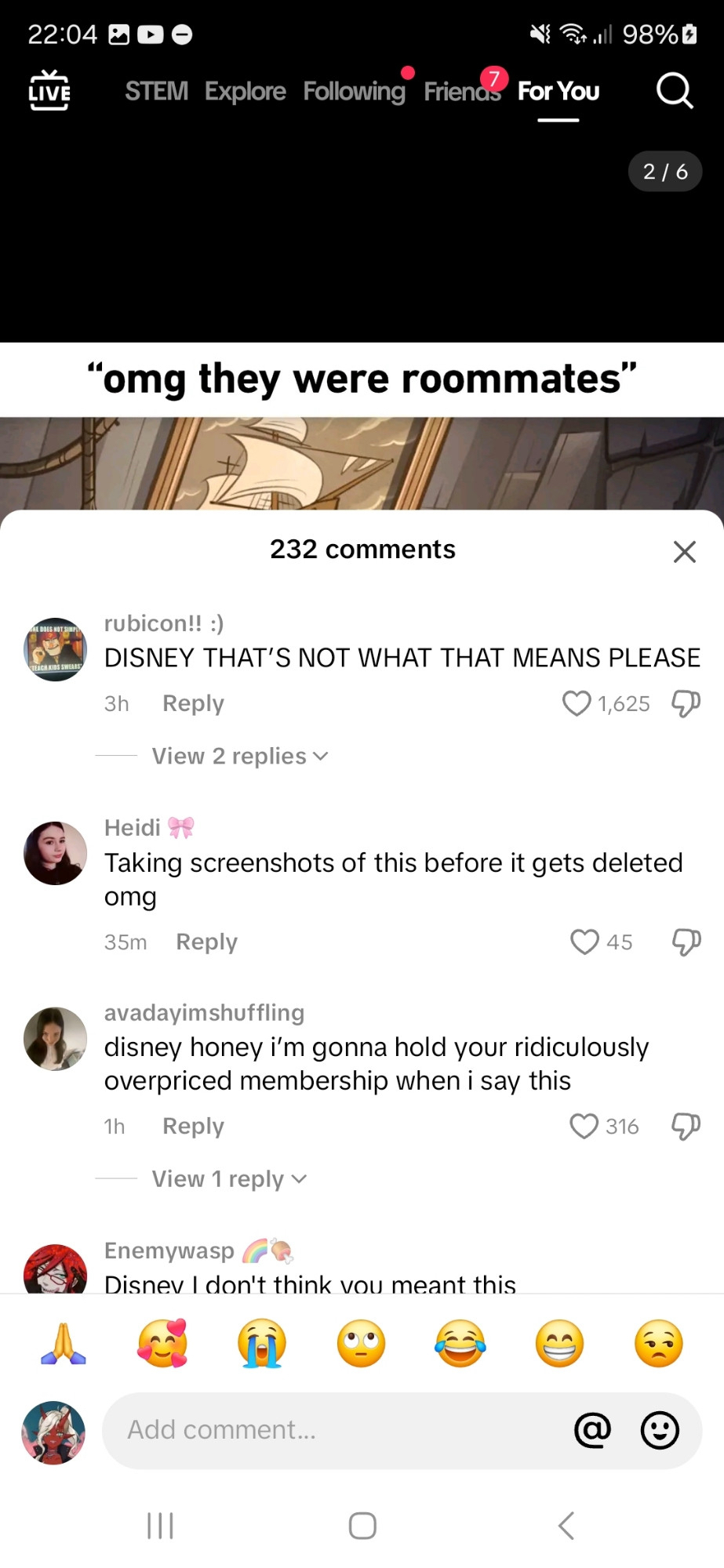Expand View 1 reply
Image resolution: width=724 pixels, height=1568 pixels.
229,1178
